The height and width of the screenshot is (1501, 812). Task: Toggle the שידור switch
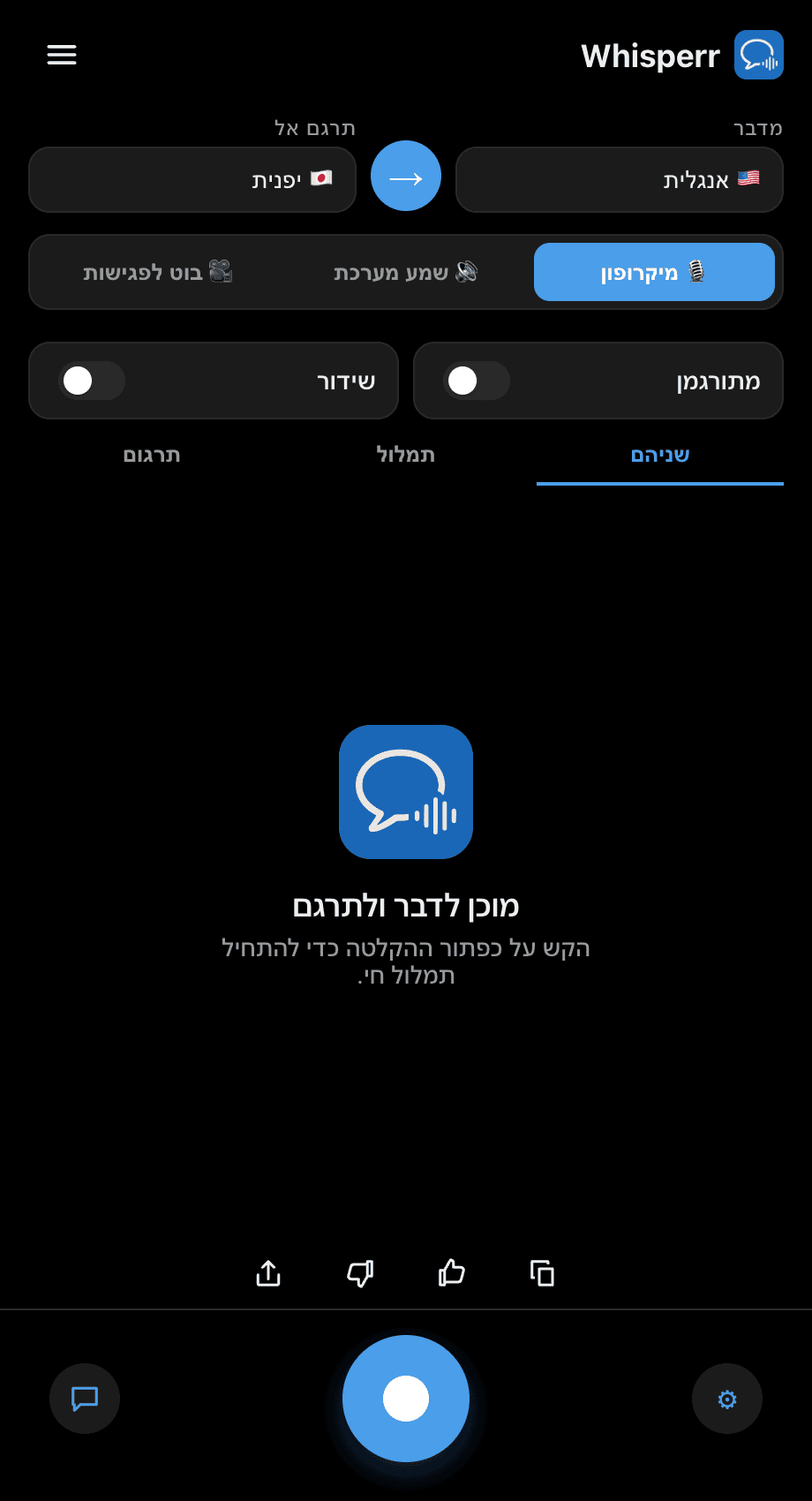[92, 381]
